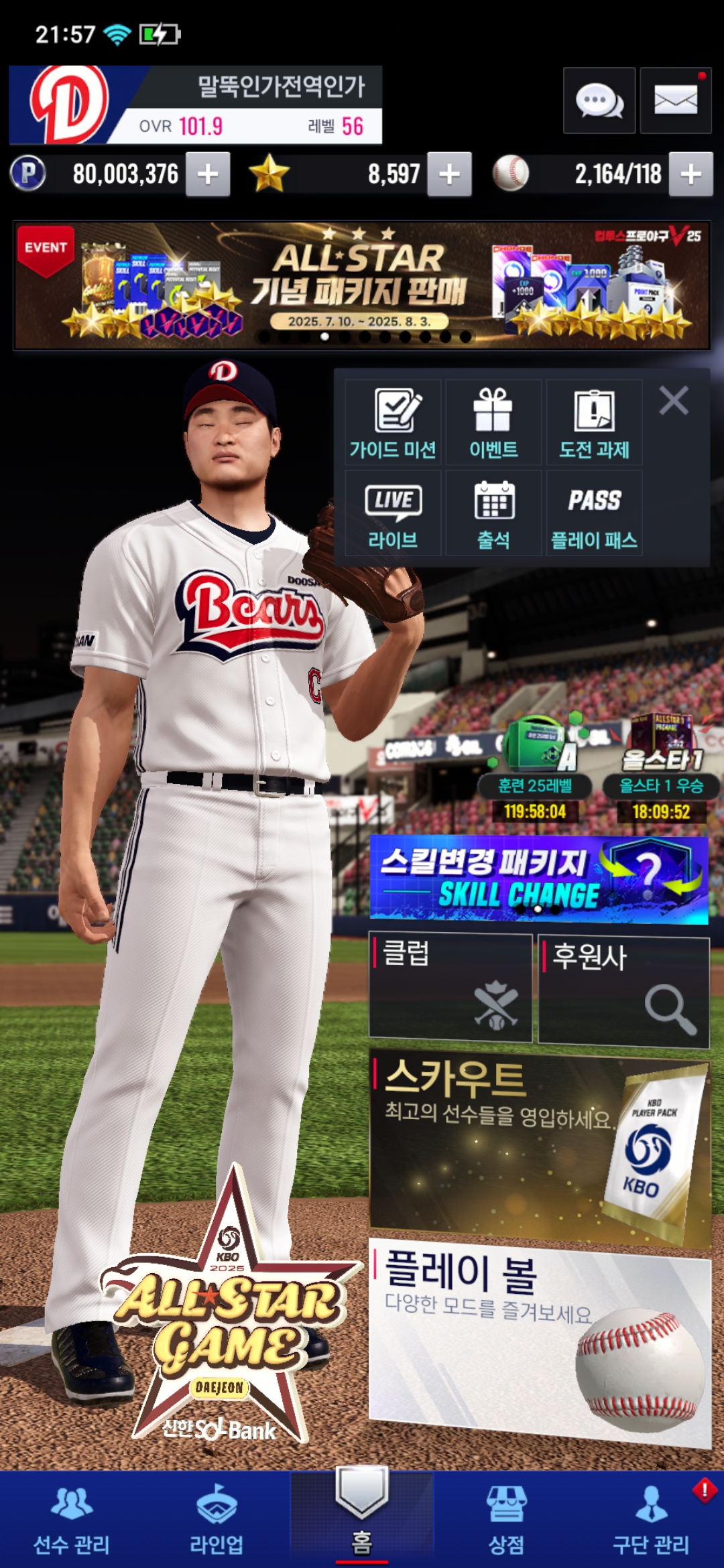Add more stars with the plus button
The image size is (724, 1568).
(449, 174)
